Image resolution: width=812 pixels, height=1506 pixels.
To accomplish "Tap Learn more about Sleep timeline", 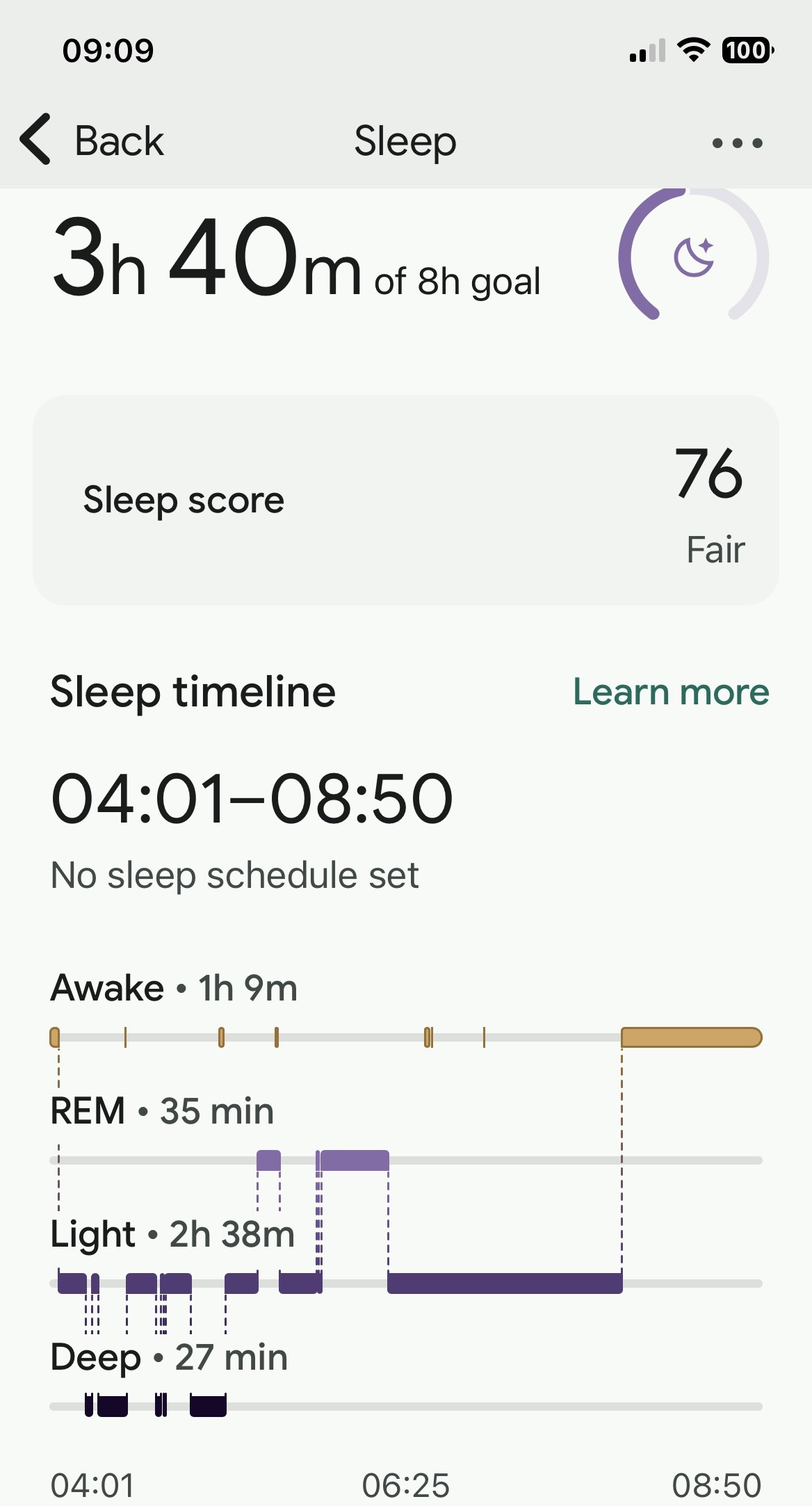I will (670, 693).
